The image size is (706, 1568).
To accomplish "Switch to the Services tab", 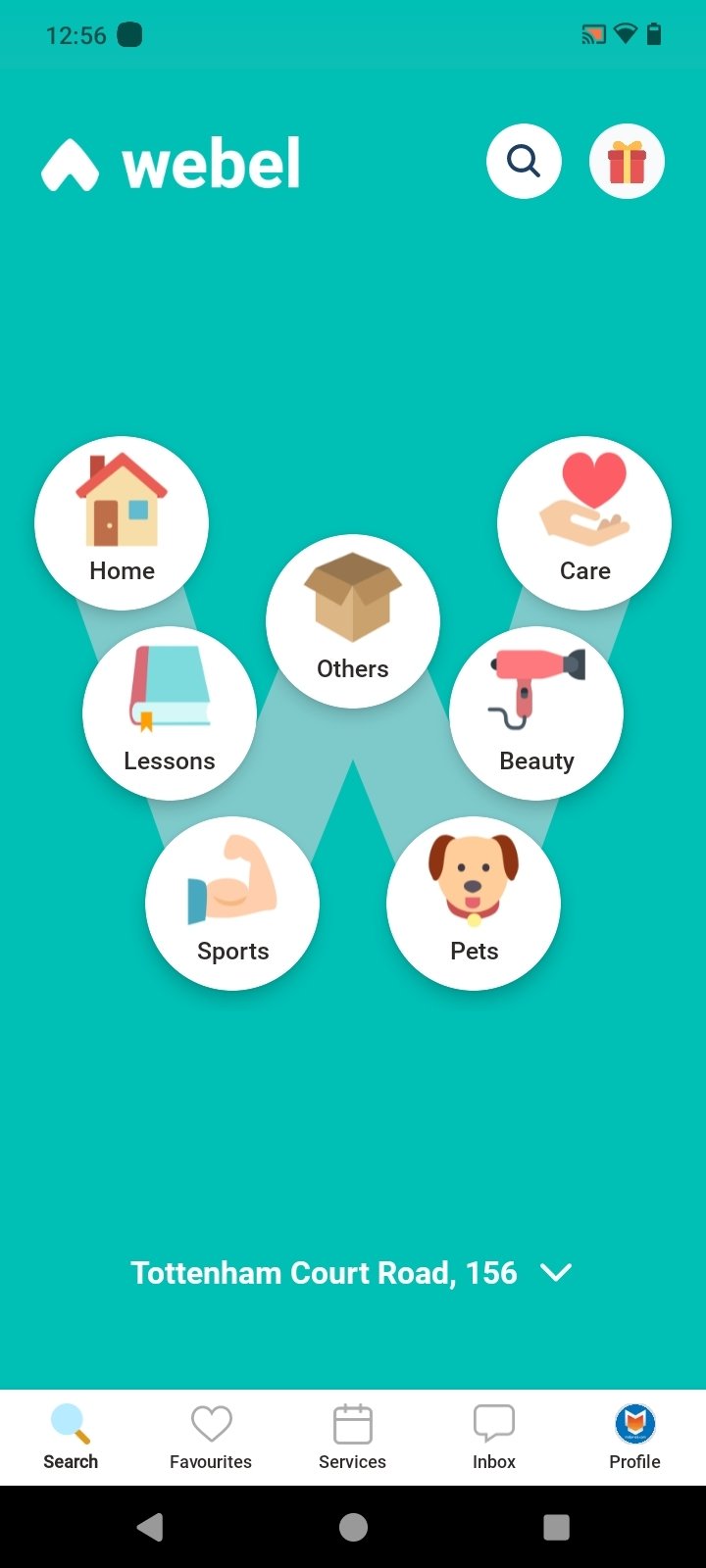I will (352, 1437).
